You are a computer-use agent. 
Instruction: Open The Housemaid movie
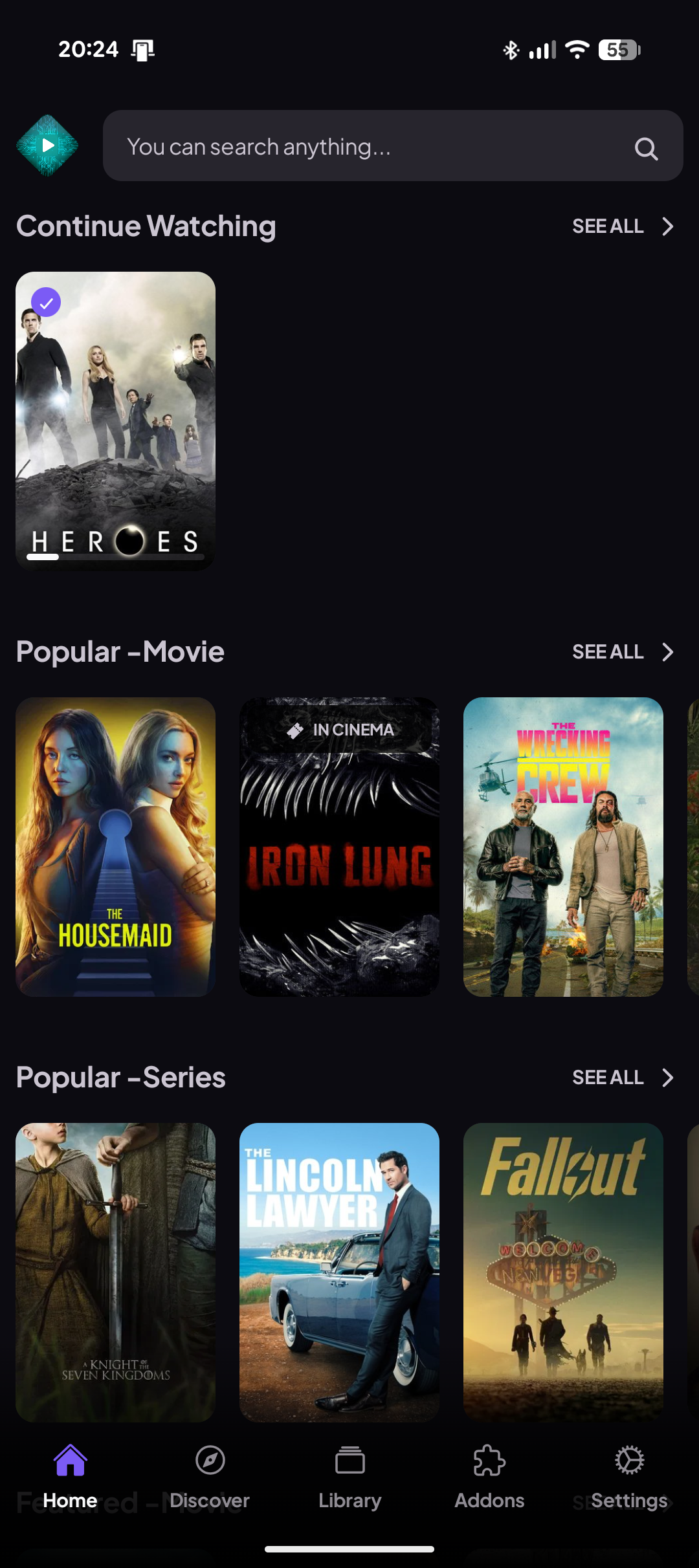point(115,846)
